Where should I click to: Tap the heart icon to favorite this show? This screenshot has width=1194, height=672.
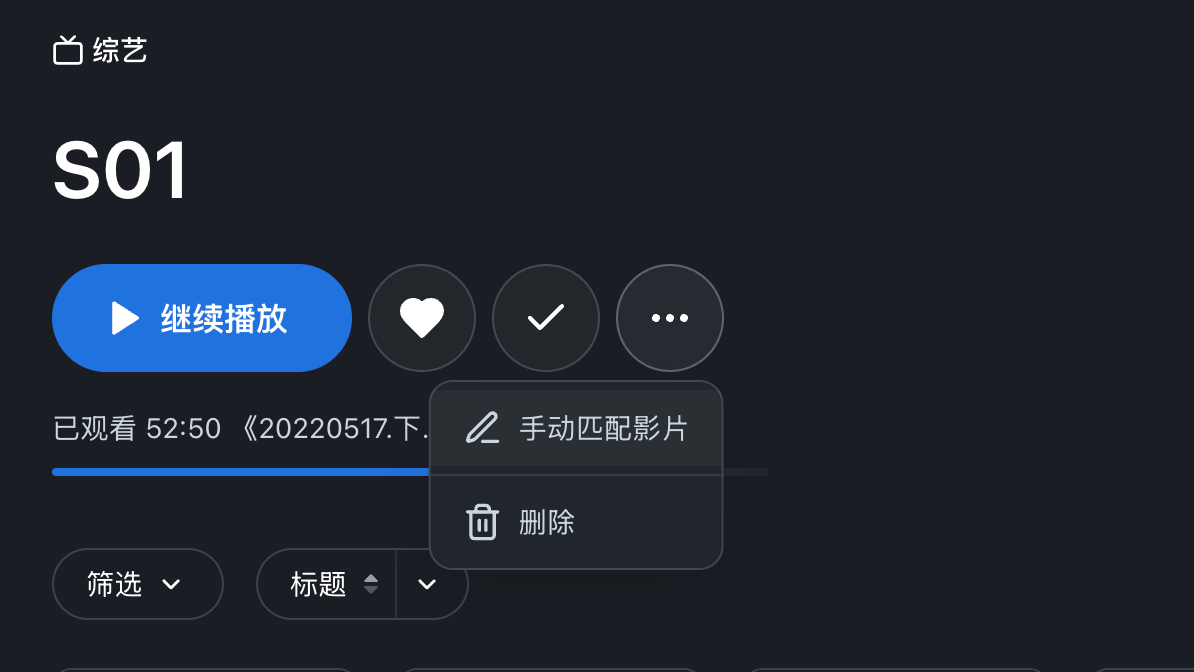click(x=422, y=318)
